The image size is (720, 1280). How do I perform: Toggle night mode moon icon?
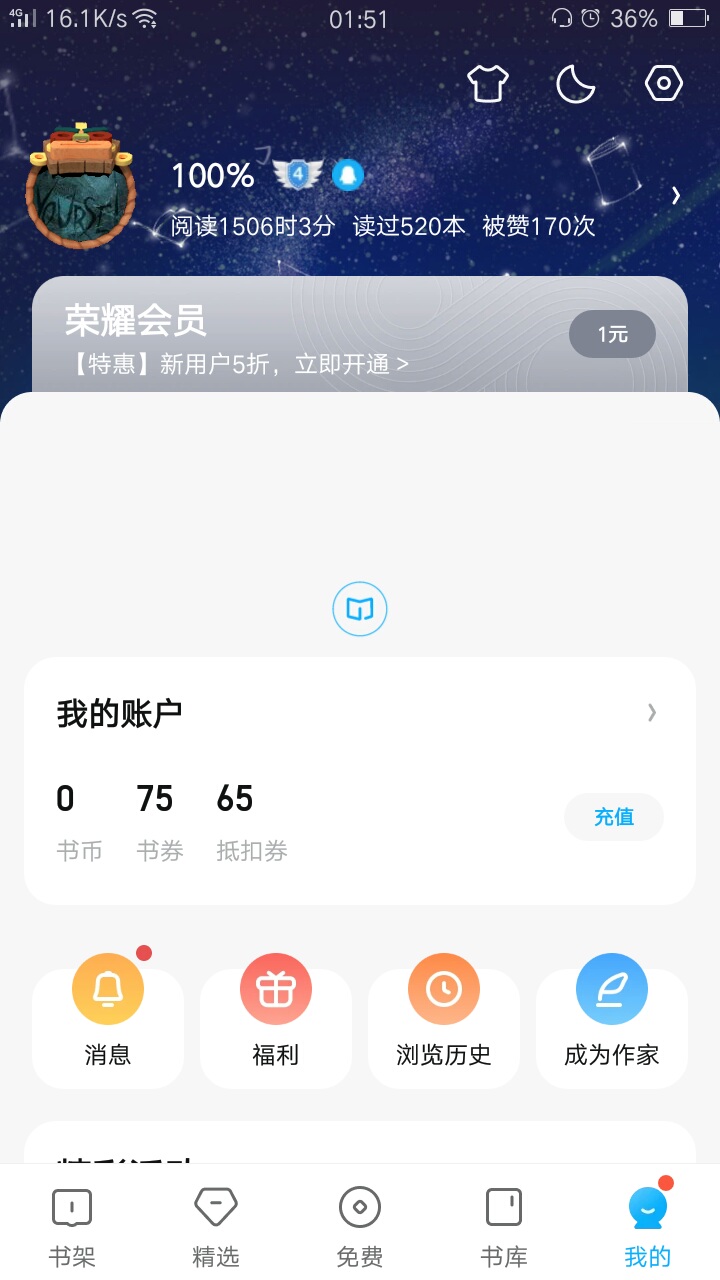(576, 84)
